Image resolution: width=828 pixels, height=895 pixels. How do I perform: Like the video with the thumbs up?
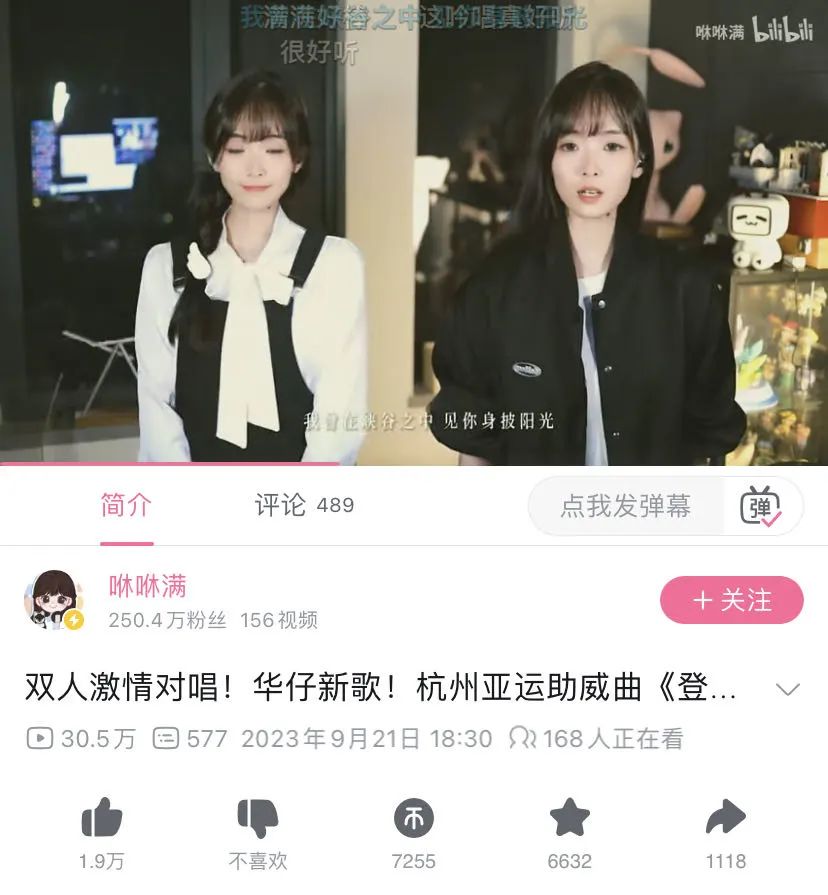coord(101,819)
